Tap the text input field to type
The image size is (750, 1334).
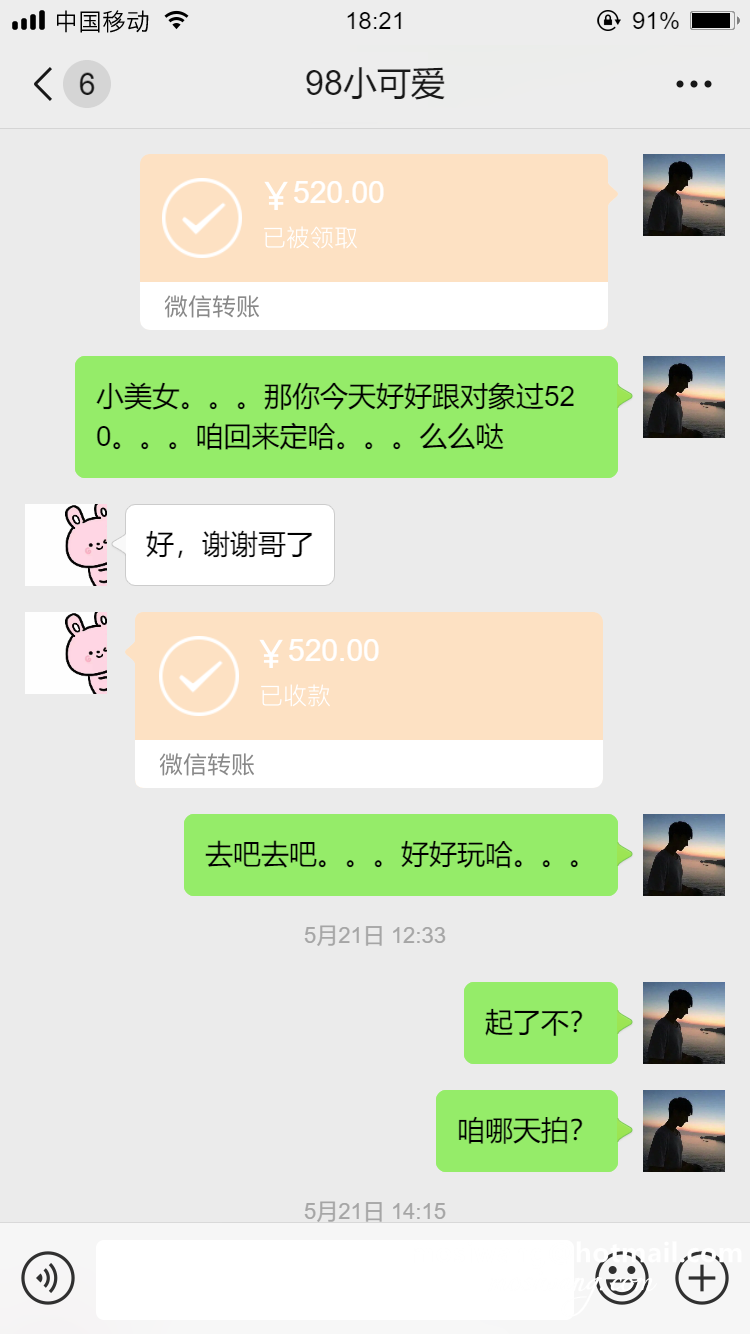[x=337, y=1278]
